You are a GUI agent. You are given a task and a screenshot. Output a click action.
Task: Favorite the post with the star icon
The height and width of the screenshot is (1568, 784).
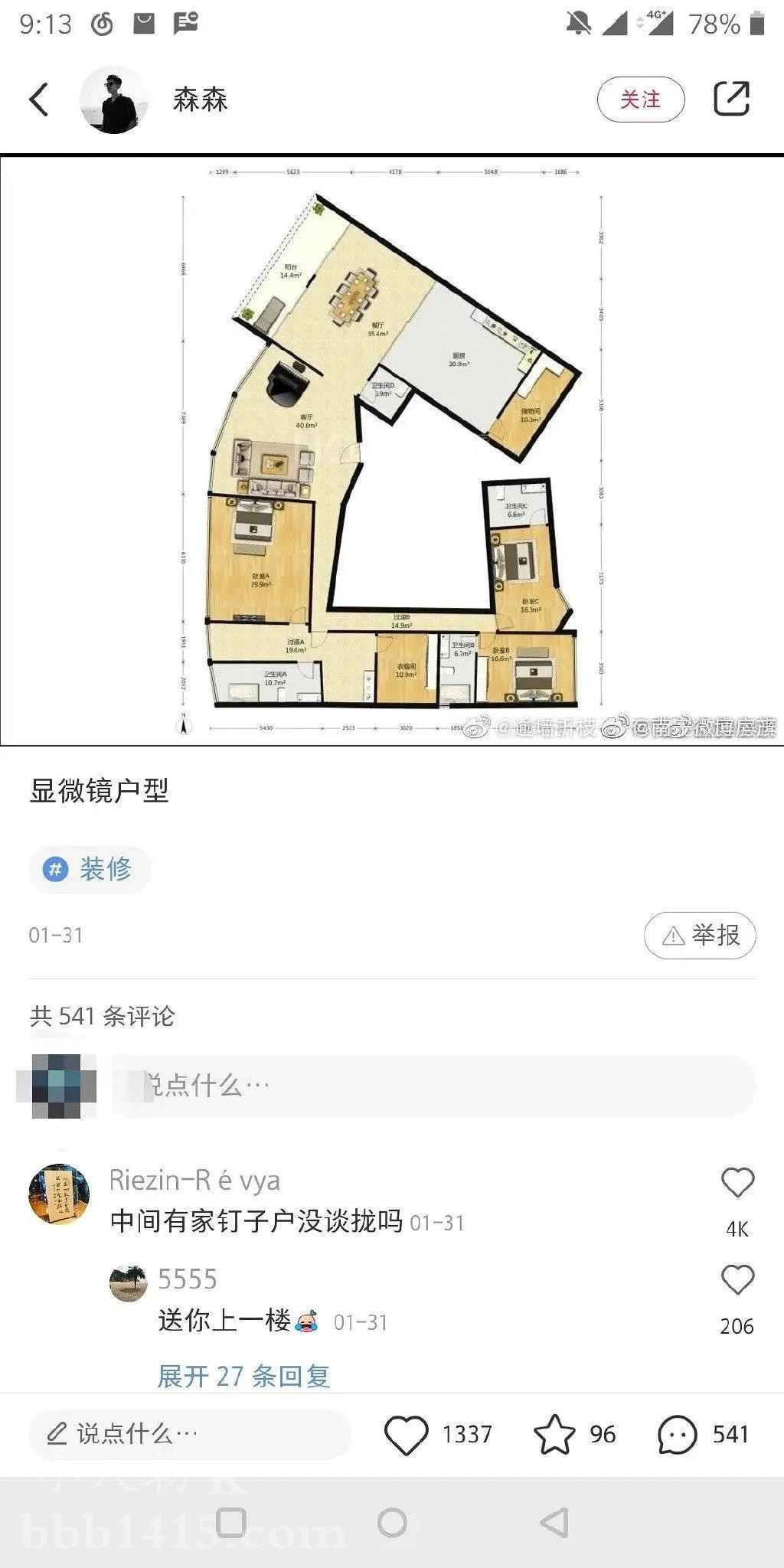click(554, 1434)
